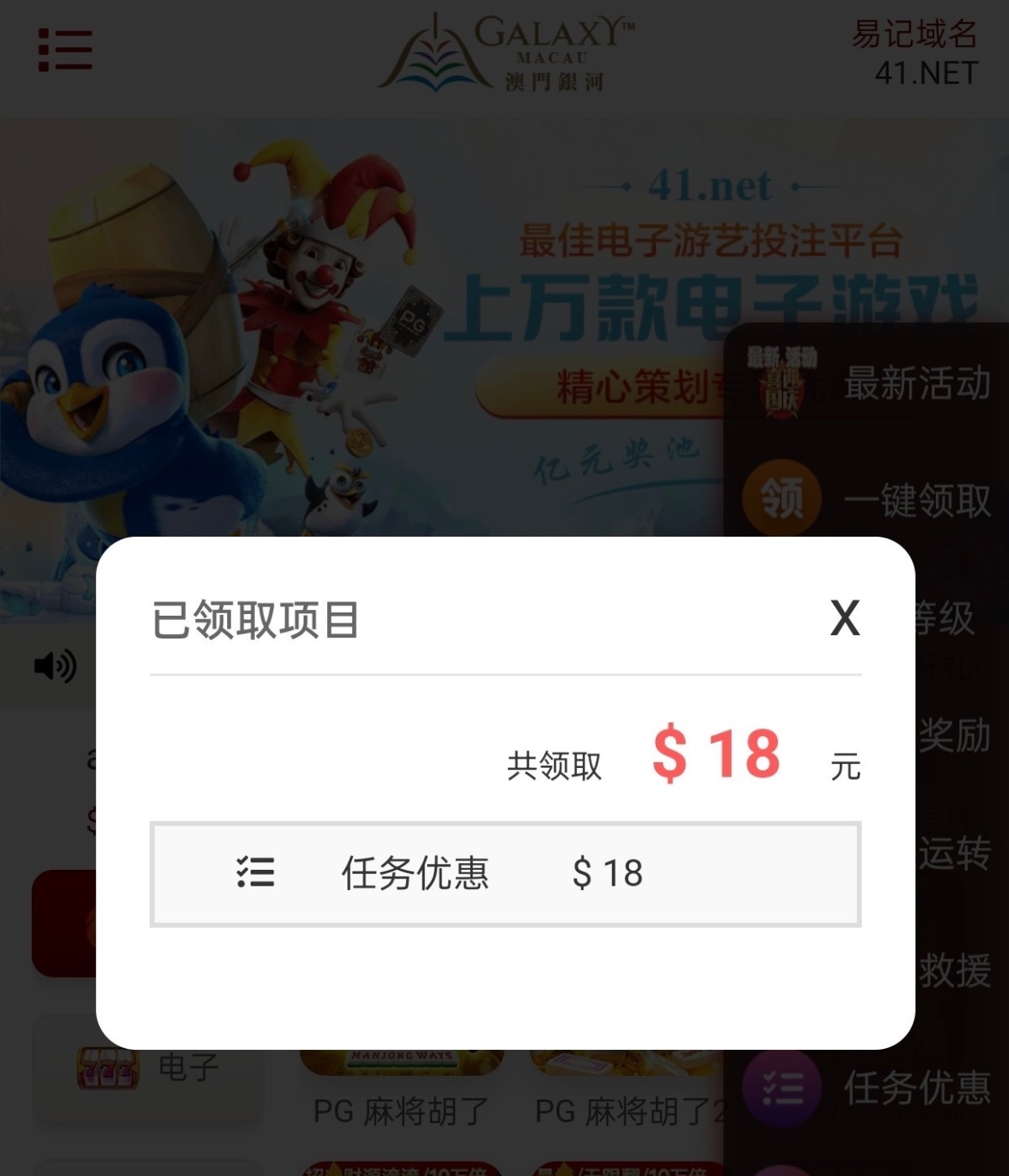Open the hamburger menu icon
Image resolution: width=1009 pixels, height=1176 pixels.
point(65,50)
